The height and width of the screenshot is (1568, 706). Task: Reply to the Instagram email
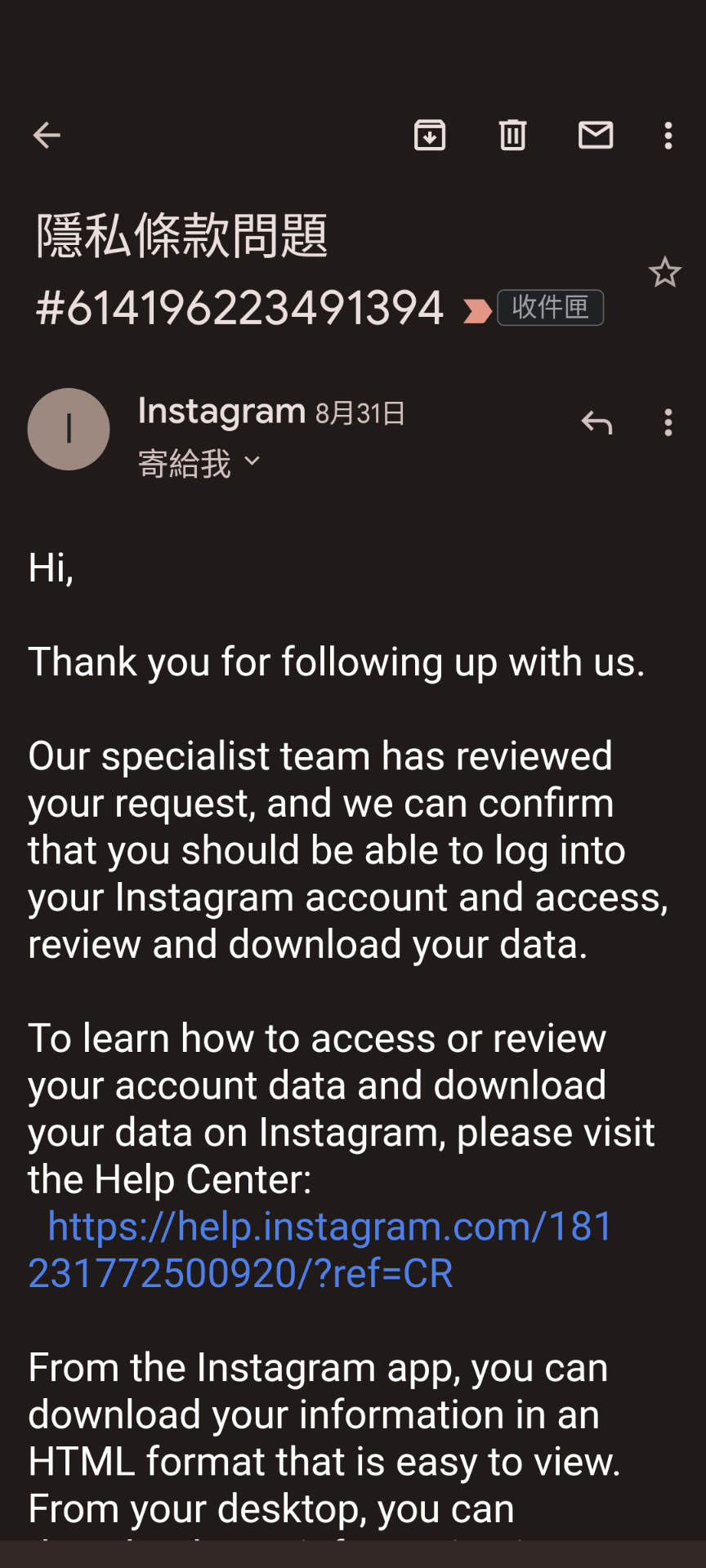tap(597, 422)
